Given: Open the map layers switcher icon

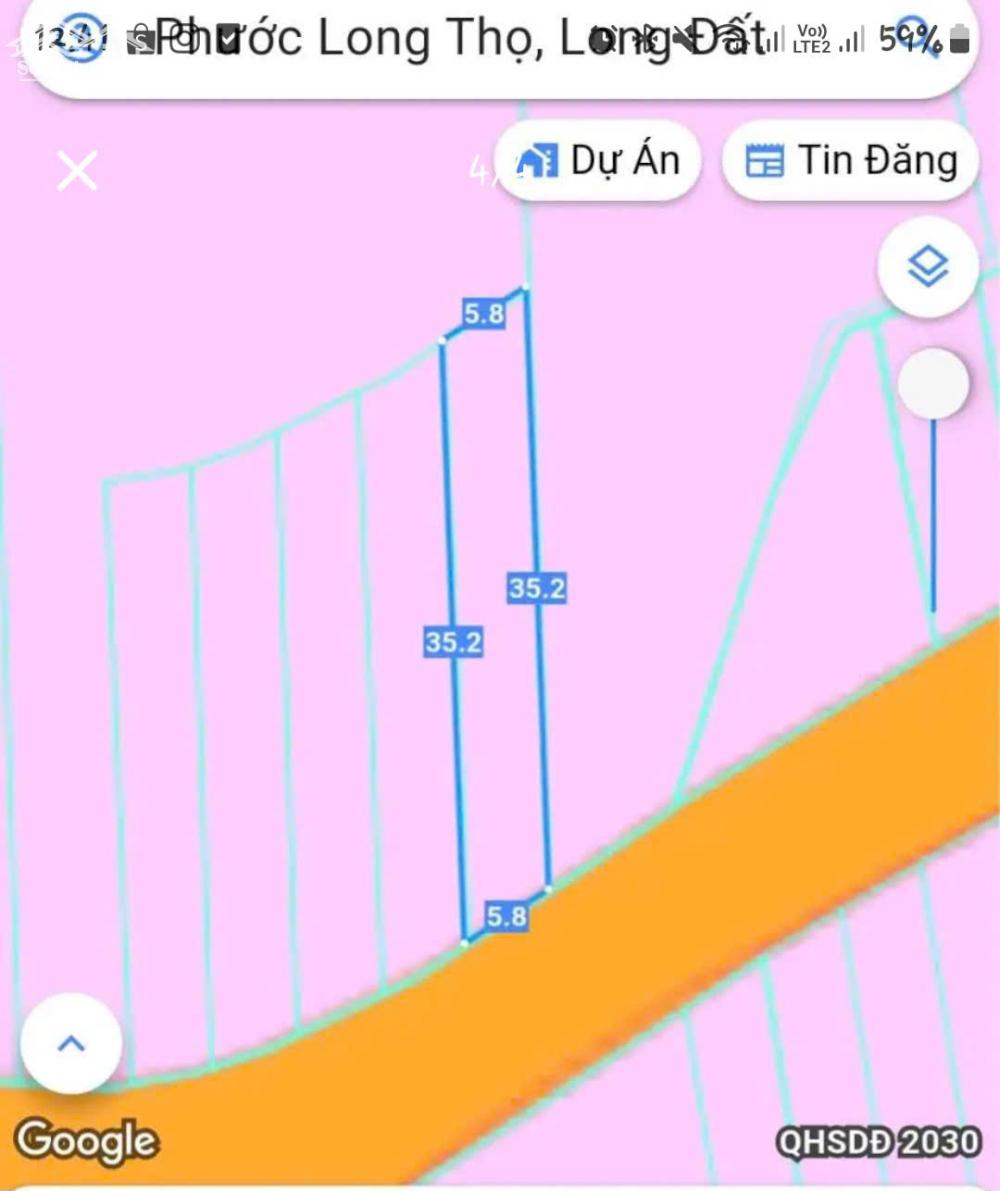Looking at the screenshot, I should [928, 267].
